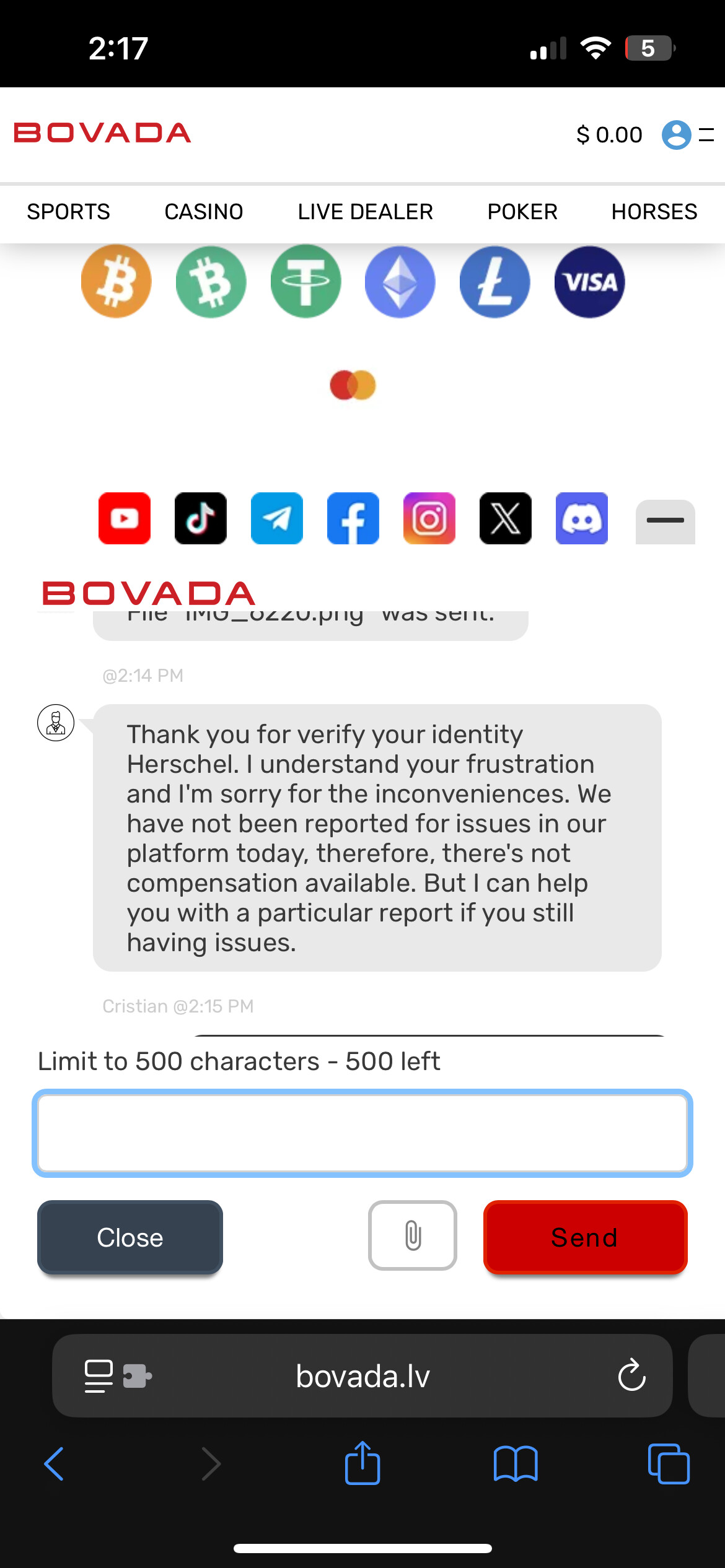Open the Horses section

[654, 212]
